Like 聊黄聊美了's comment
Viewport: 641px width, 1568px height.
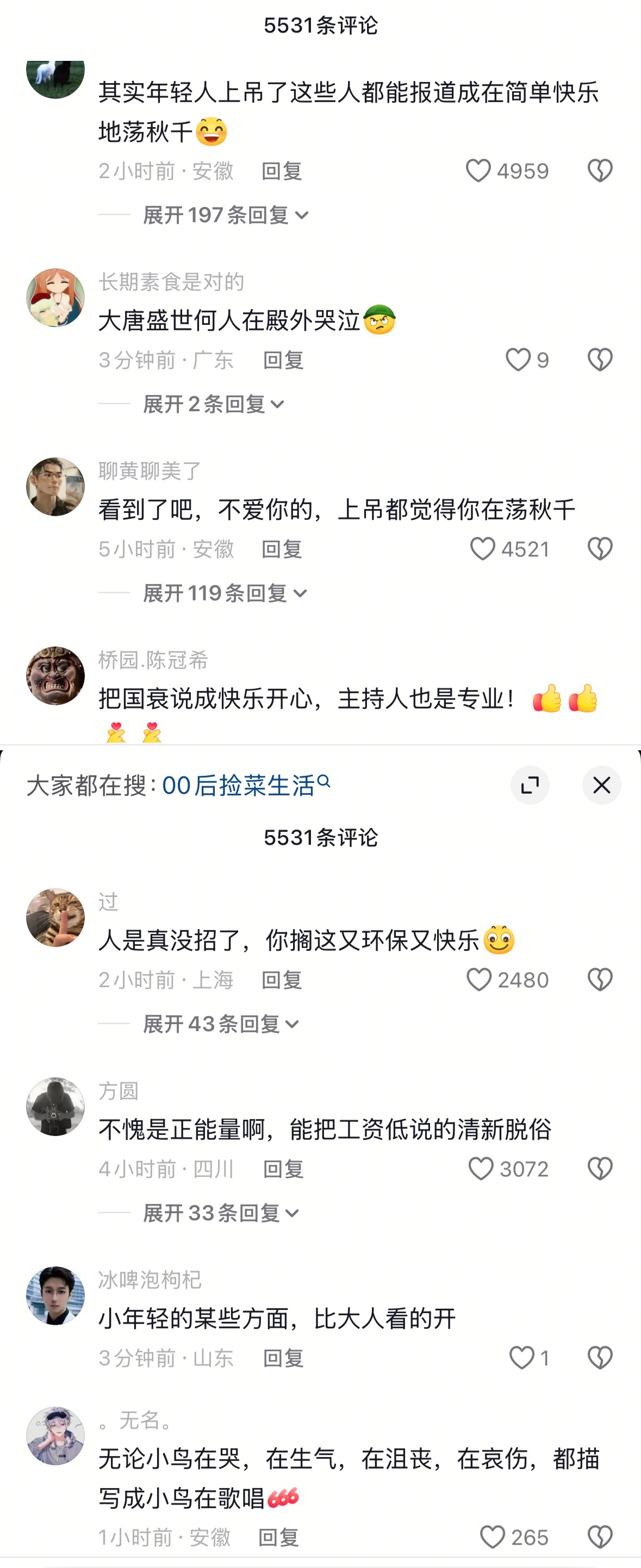[483, 549]
